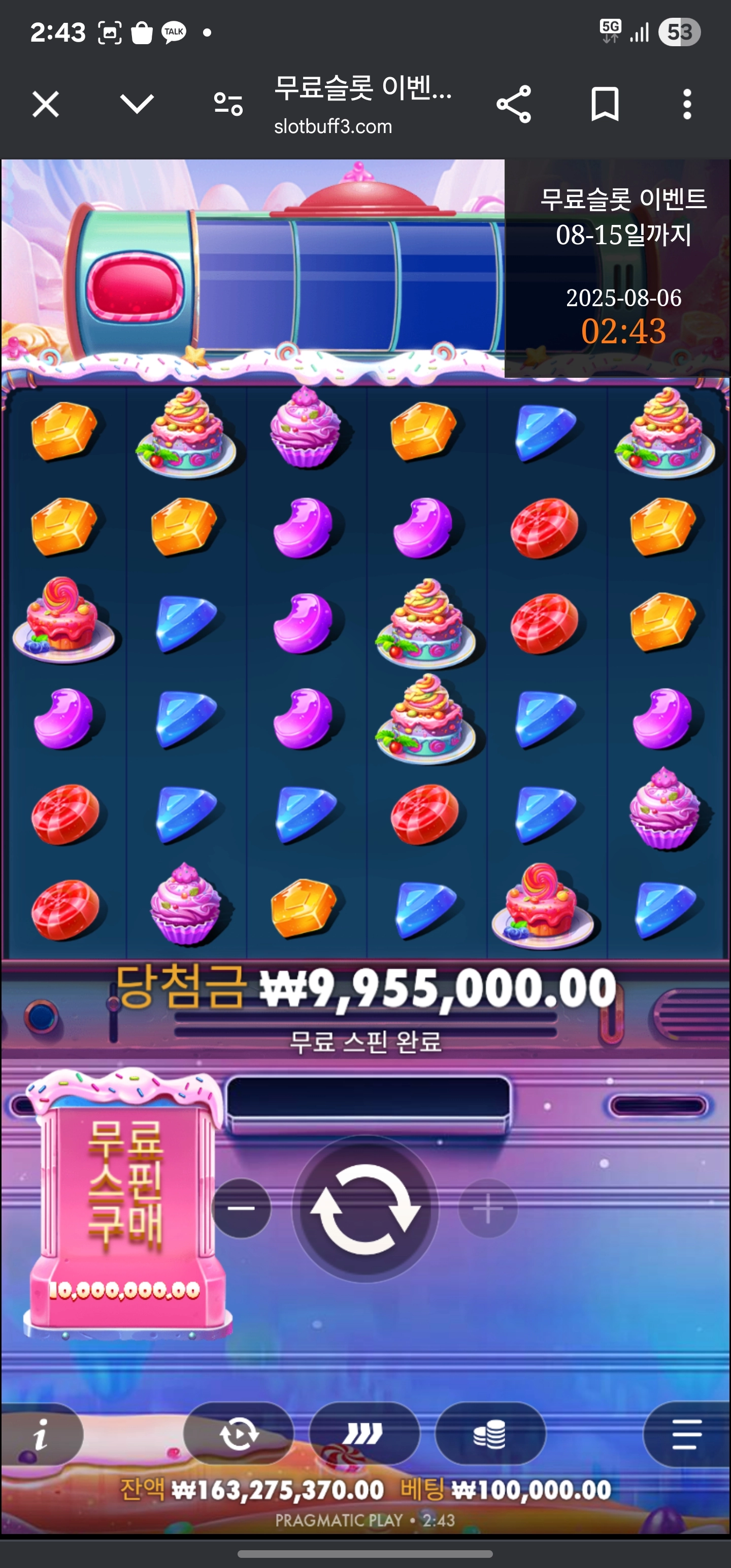Minimize the tab with the down chevron

137,104
